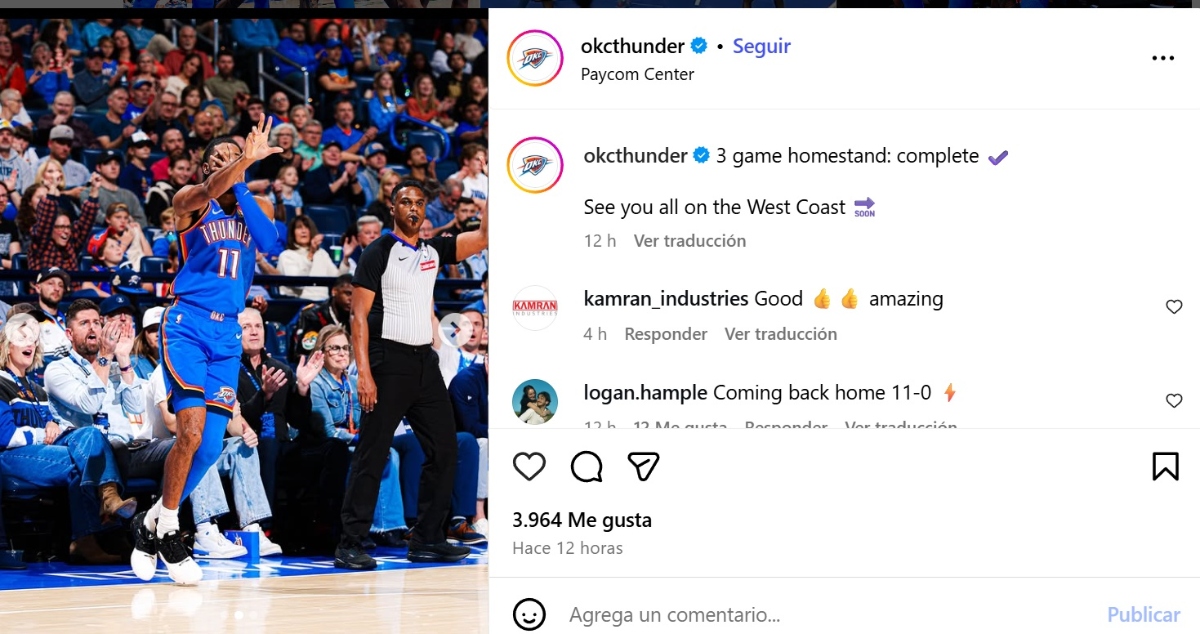Share the post via paper plane icon
The image size is (1200, 634).
click(x=643, y=466)
